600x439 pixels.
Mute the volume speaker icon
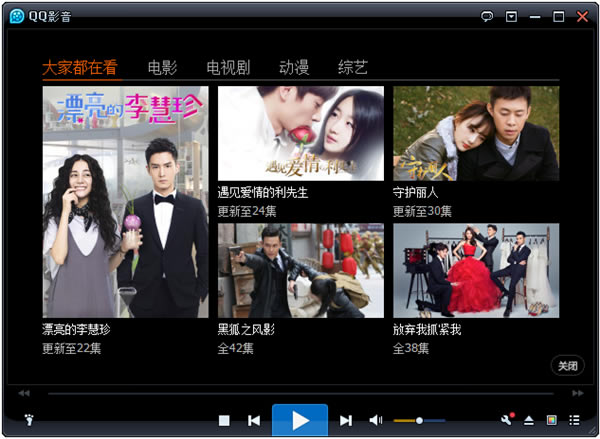(x=375, y=421)
